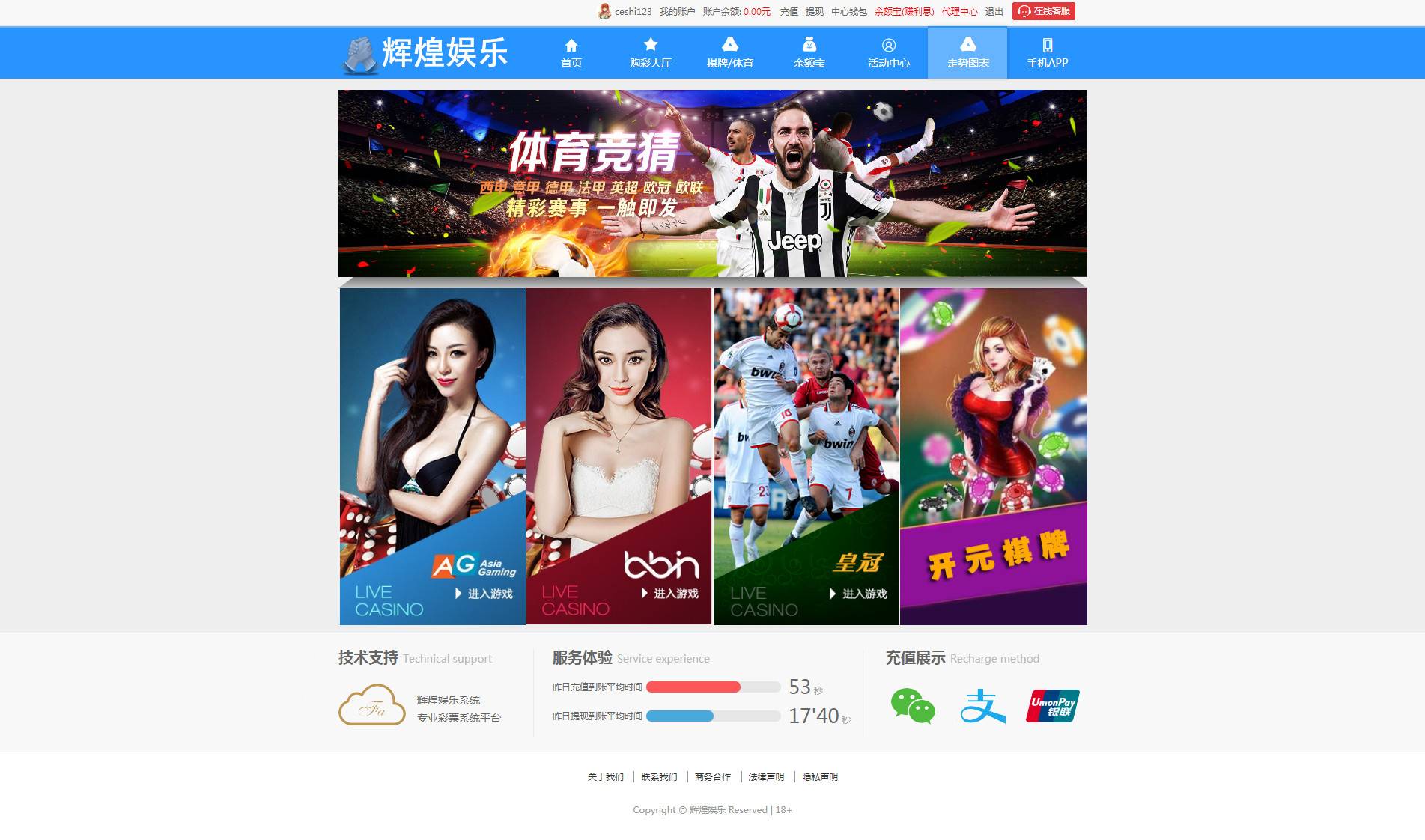The image size is (1425, 840).
Task: Enter the bbin live casino game
Action: point(670,594)
